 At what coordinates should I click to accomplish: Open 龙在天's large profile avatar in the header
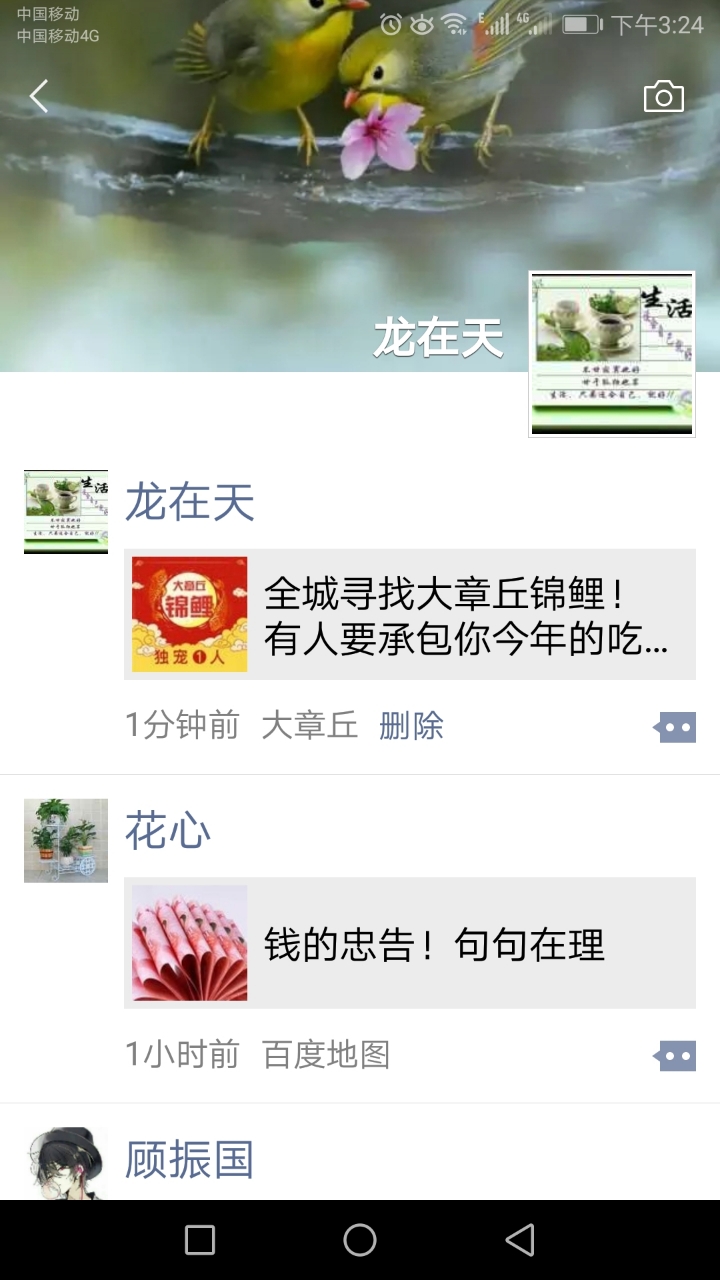612,354
